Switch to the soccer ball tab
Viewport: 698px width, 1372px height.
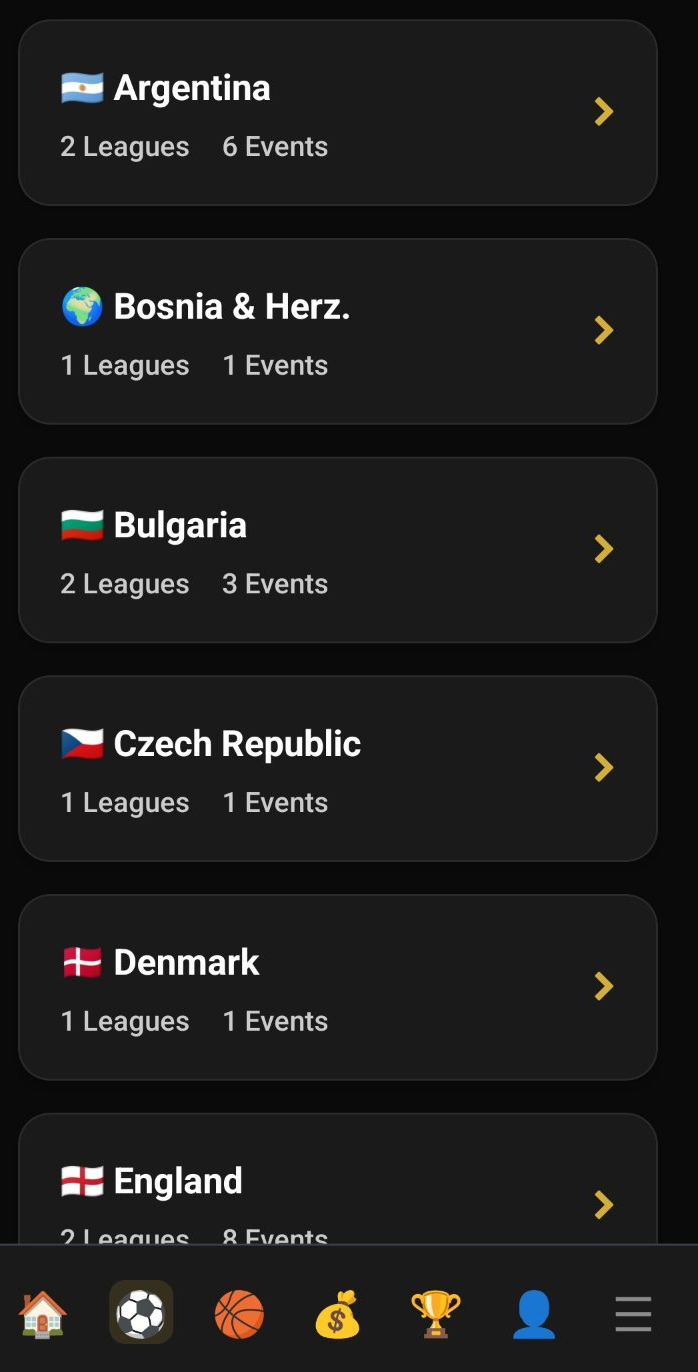[x=141, y=1313]
